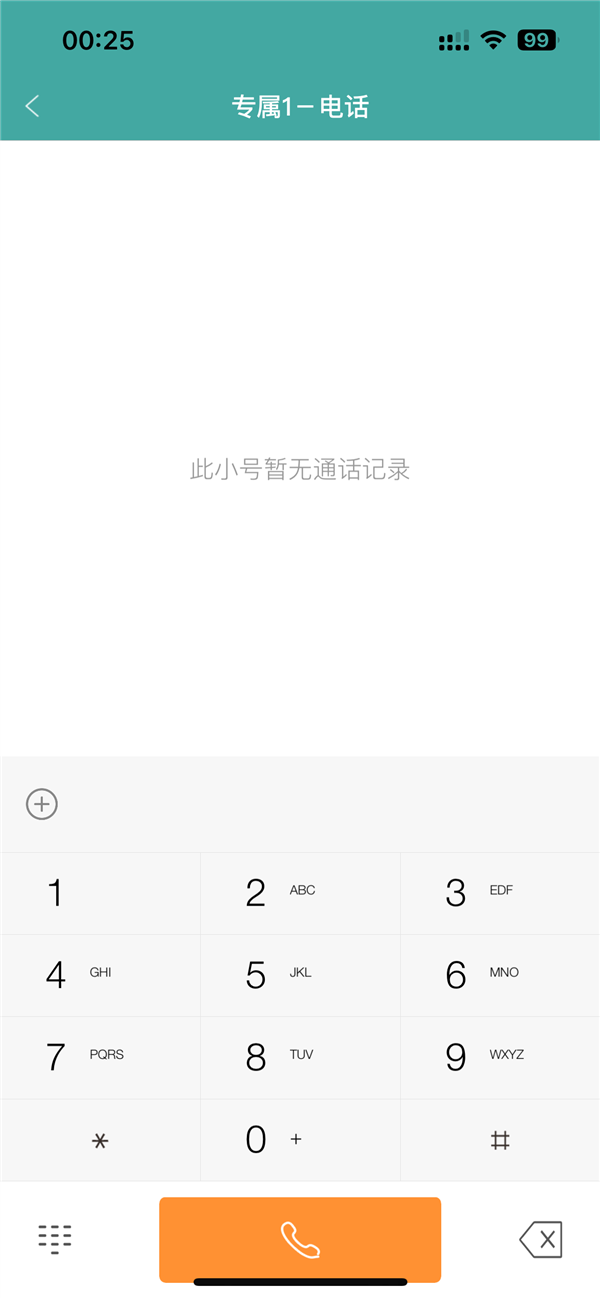This screenshot has height=1298, width=600.
Task: Enter digit 8 TUV
Action: (x=300, y=1057)
